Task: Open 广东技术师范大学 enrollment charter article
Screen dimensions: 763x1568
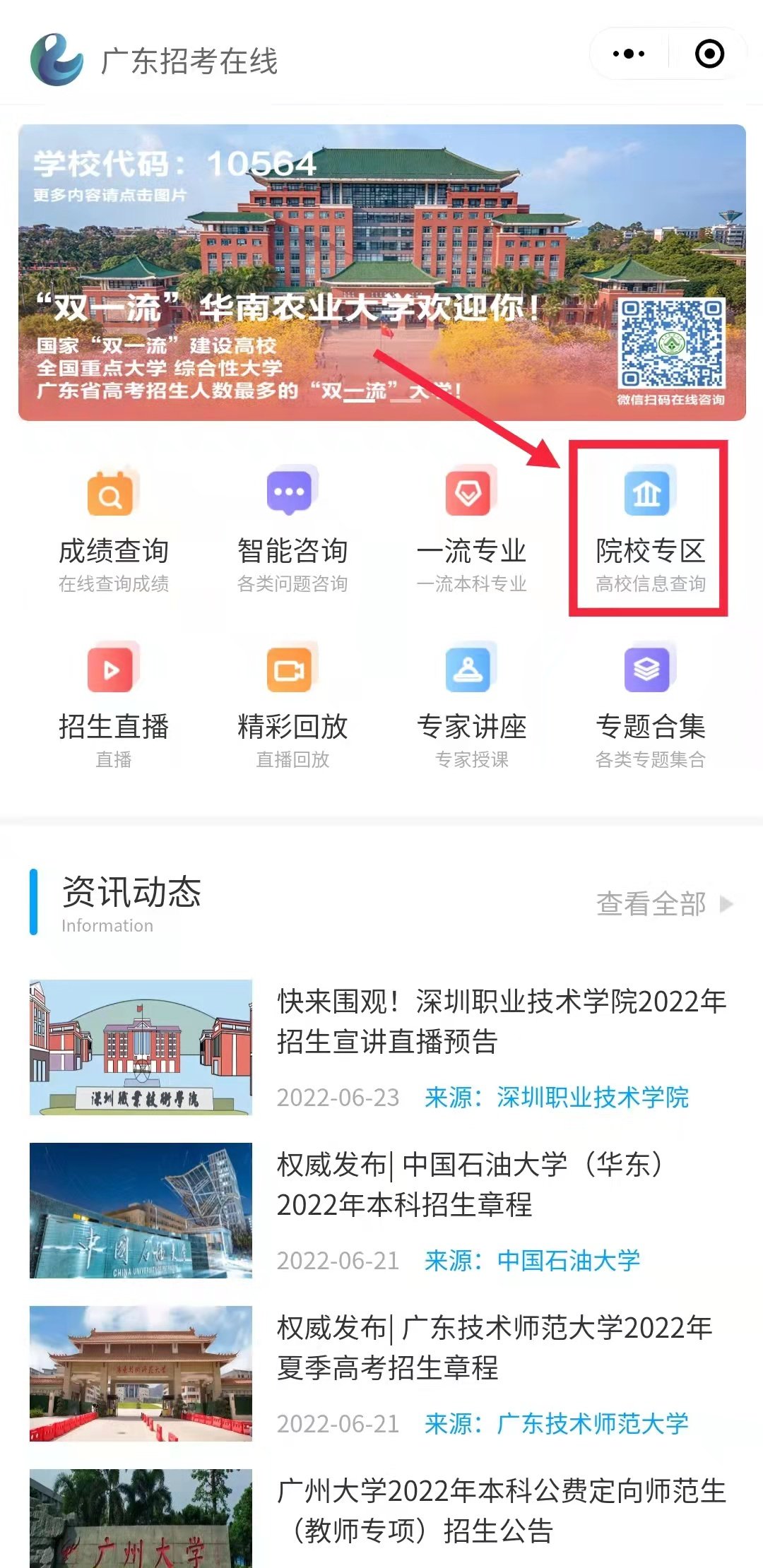Action: 493,1348
